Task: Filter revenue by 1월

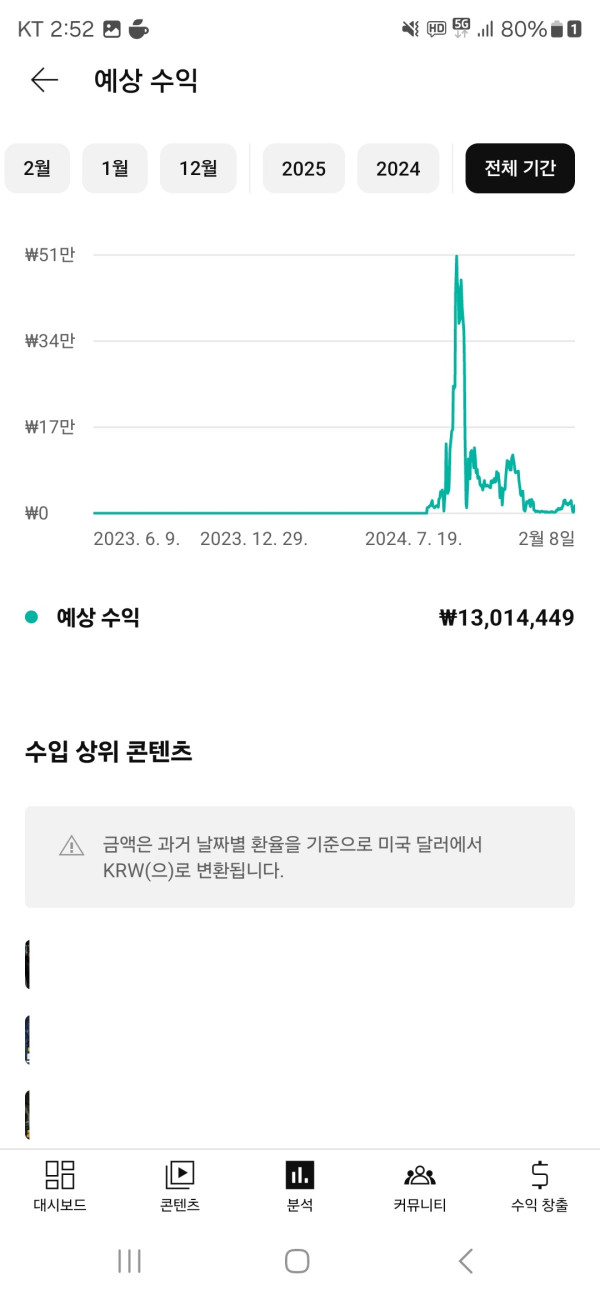Action: pyautogui.click(x=115, y=168)
